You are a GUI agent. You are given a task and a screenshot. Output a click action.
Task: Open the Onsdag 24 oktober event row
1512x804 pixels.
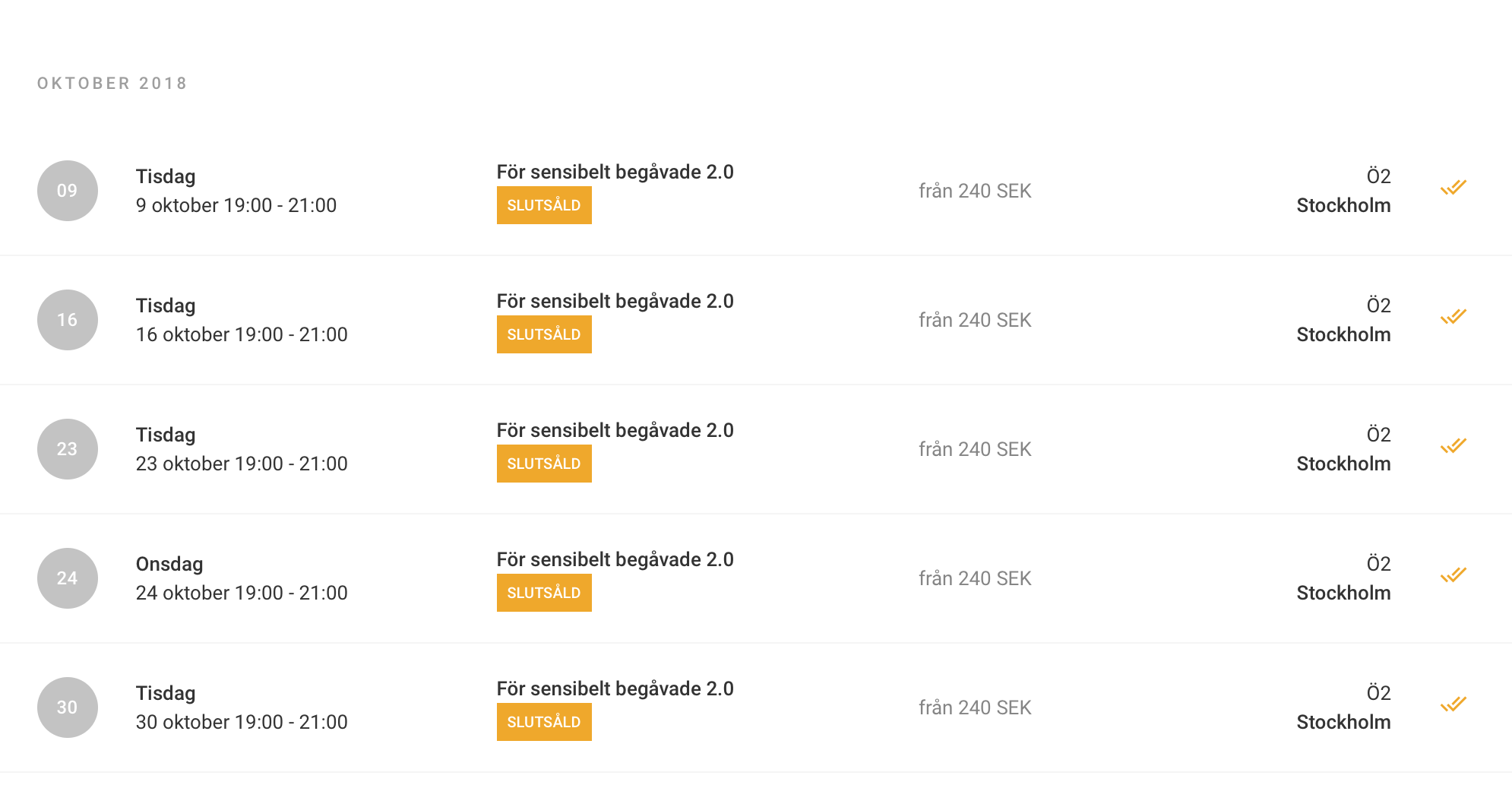point(615,560)
